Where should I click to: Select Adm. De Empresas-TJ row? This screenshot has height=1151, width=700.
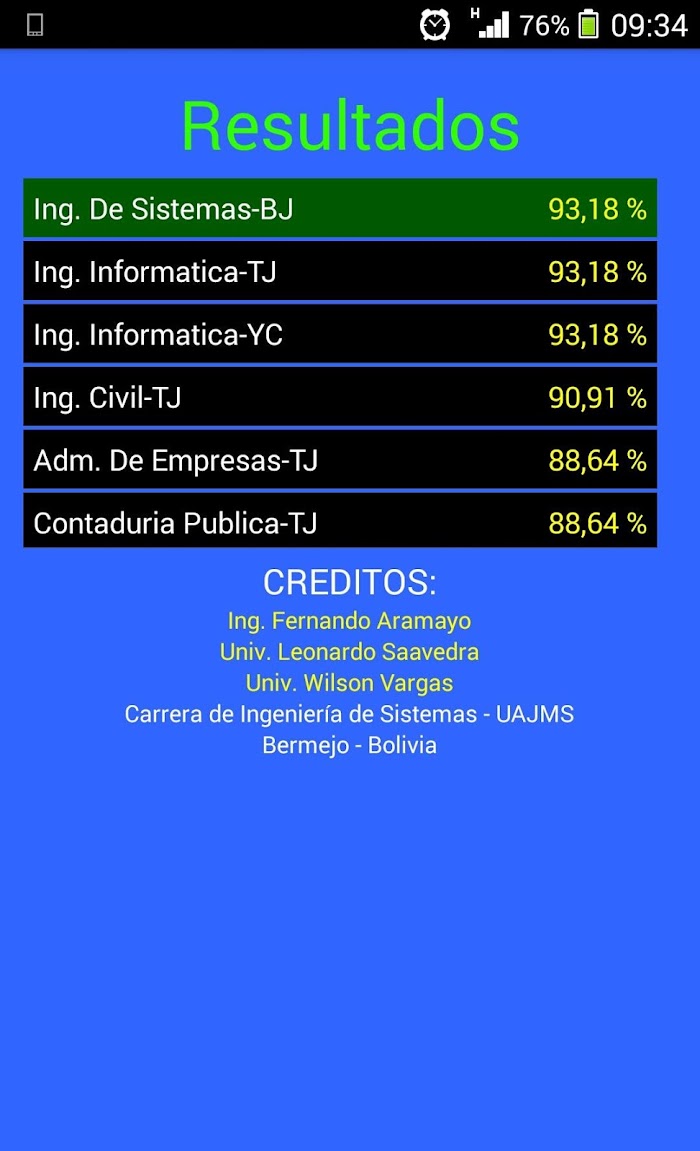(340, 460)
